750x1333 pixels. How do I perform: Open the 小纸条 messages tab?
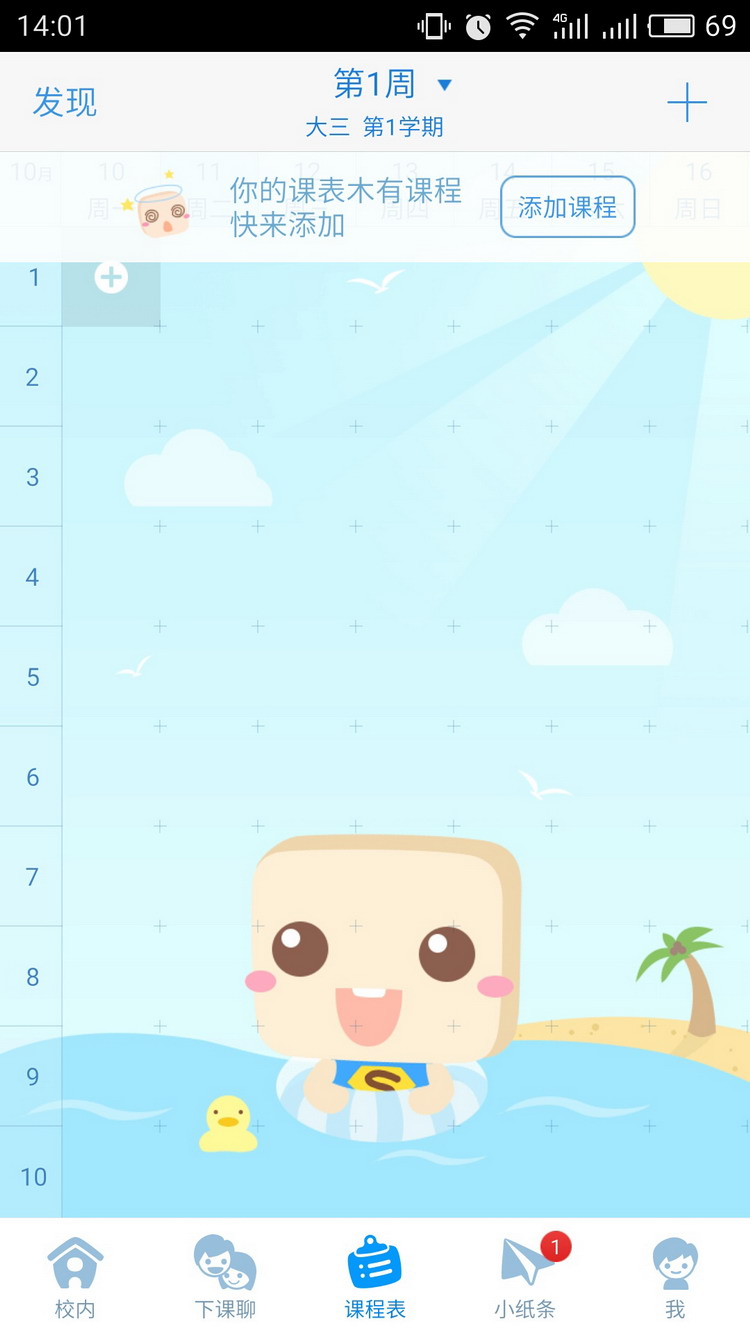point(525,1277)
